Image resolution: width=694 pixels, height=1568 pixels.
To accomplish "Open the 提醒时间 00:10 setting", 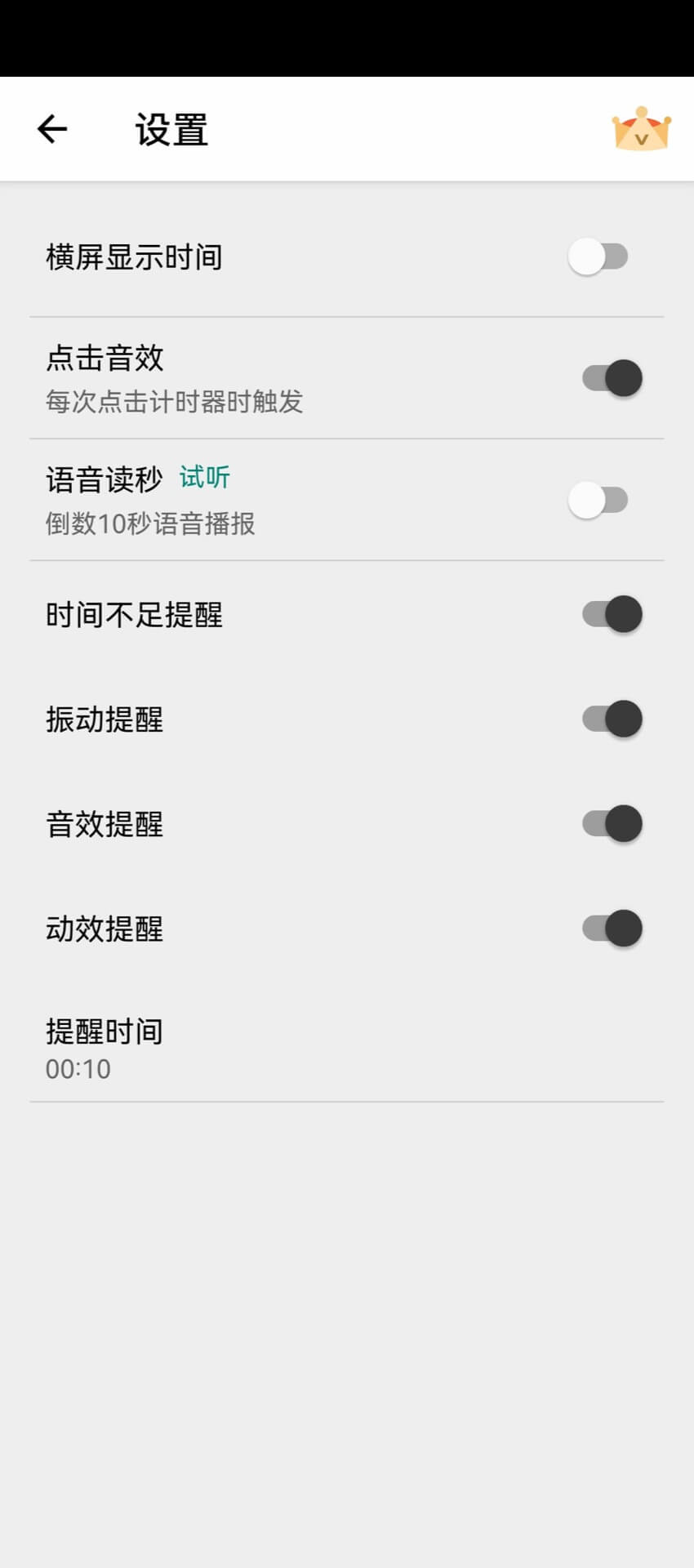I will click(105, 1049).
